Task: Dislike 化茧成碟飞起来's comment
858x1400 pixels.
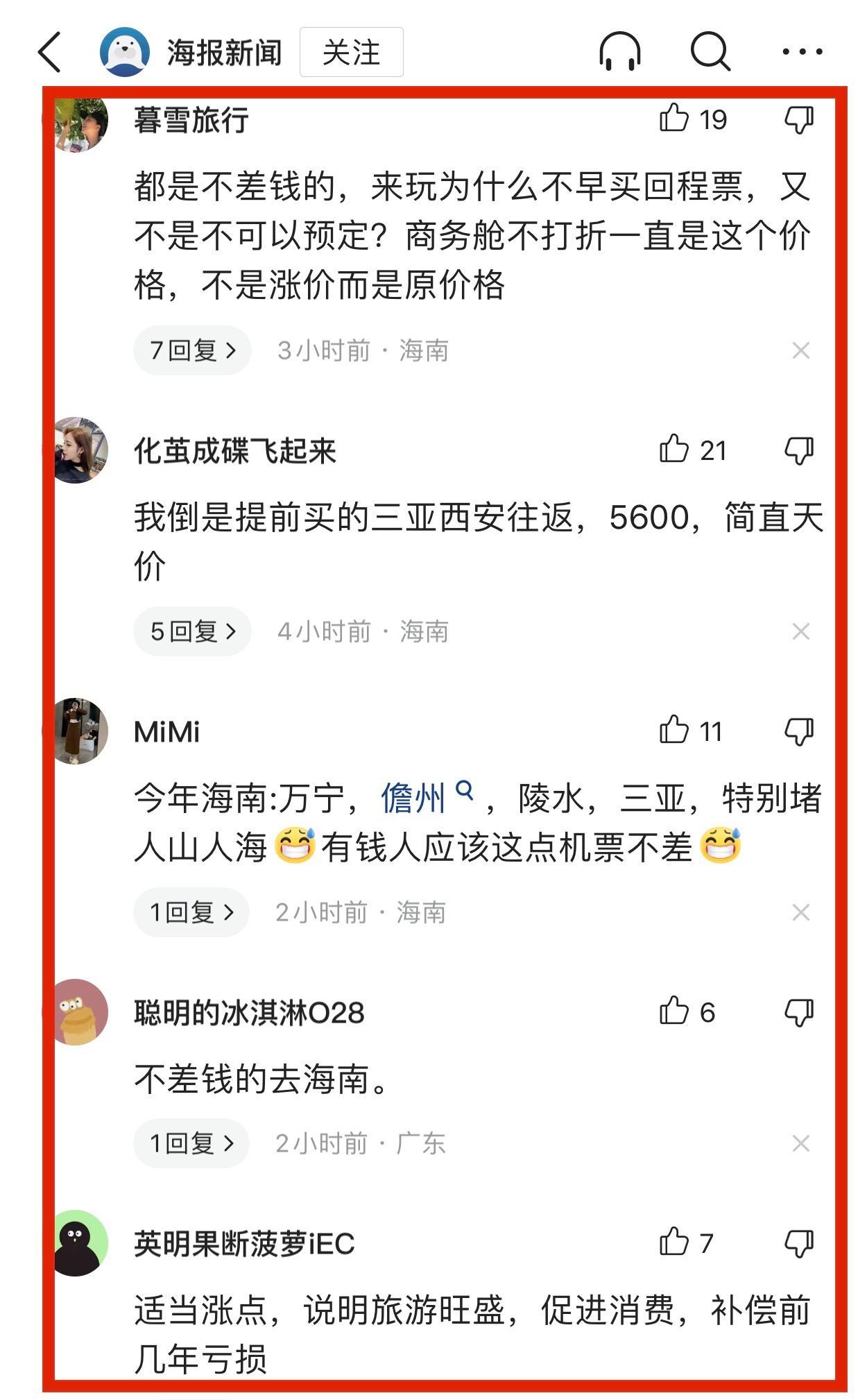Action: tap(799, 451)
